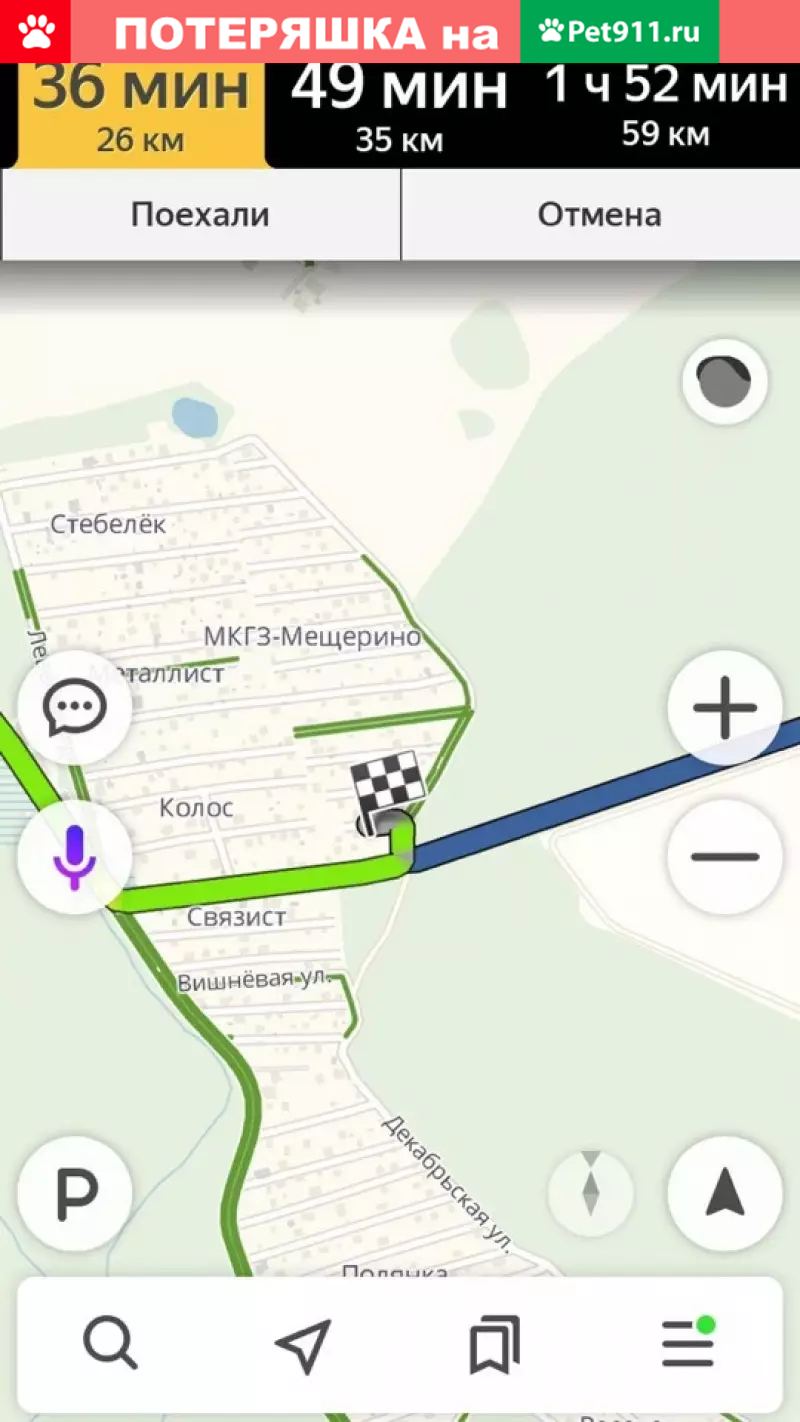This screenshot has height=1422, width=800.
Task: Cancel the route with Отмена
Action: pyautogui.click(x=599, y=215)
